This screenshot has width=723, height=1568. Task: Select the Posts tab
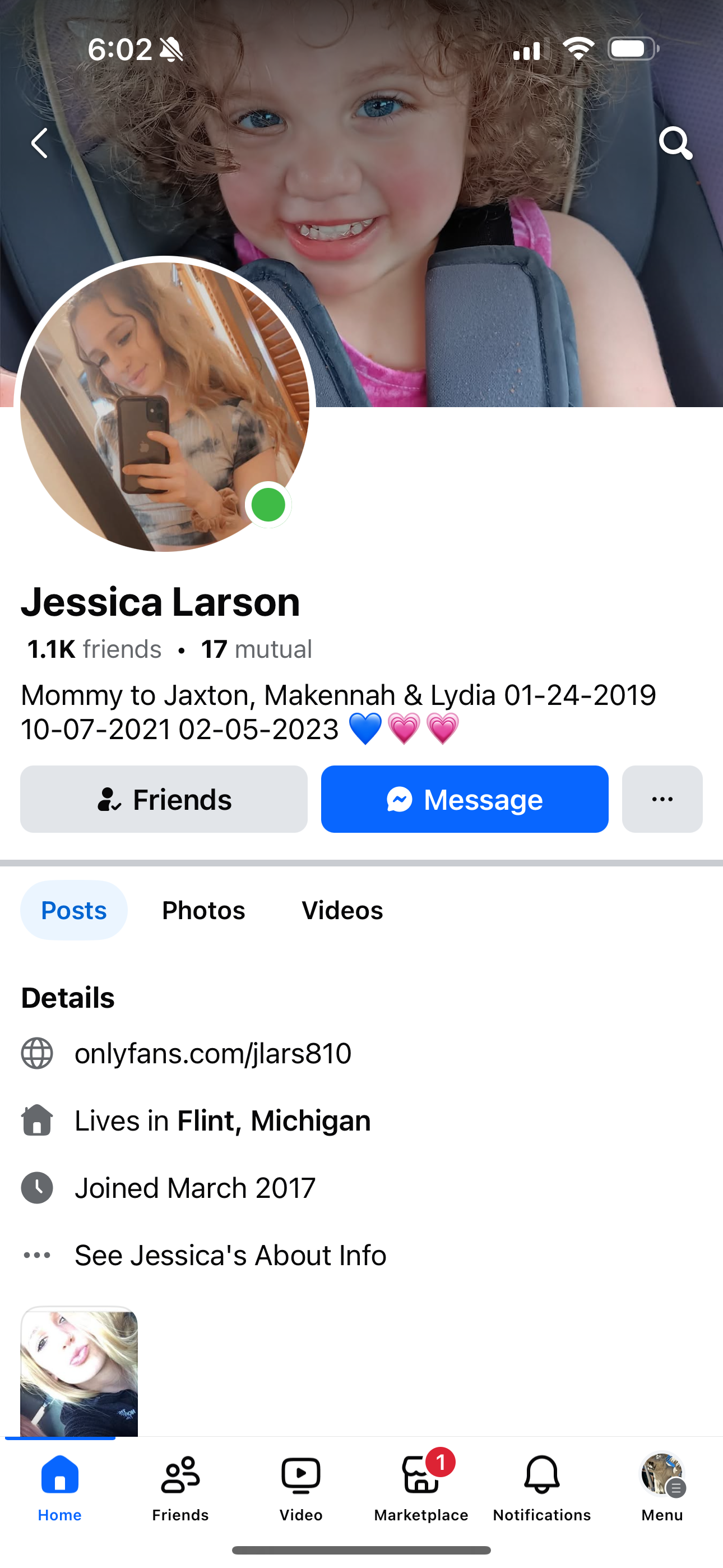coord(73,910)
